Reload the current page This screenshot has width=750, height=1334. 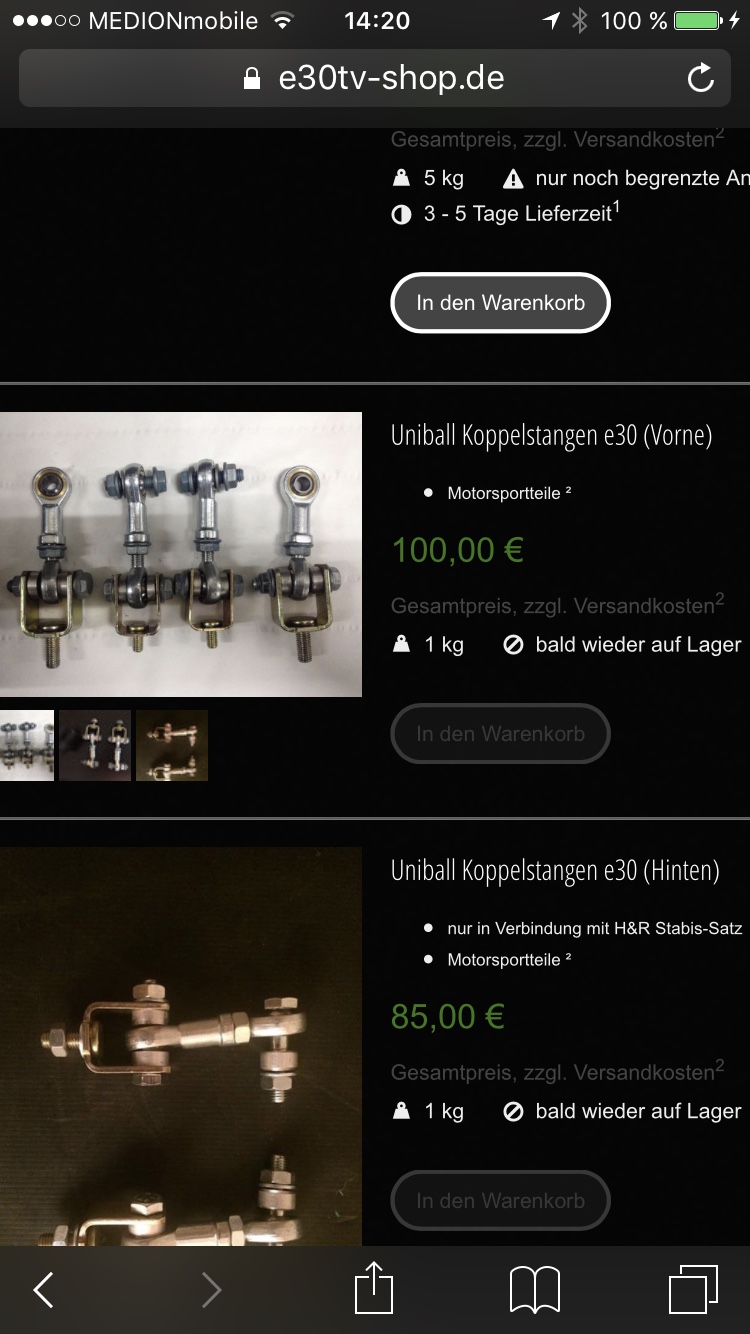tap(701, 78)
